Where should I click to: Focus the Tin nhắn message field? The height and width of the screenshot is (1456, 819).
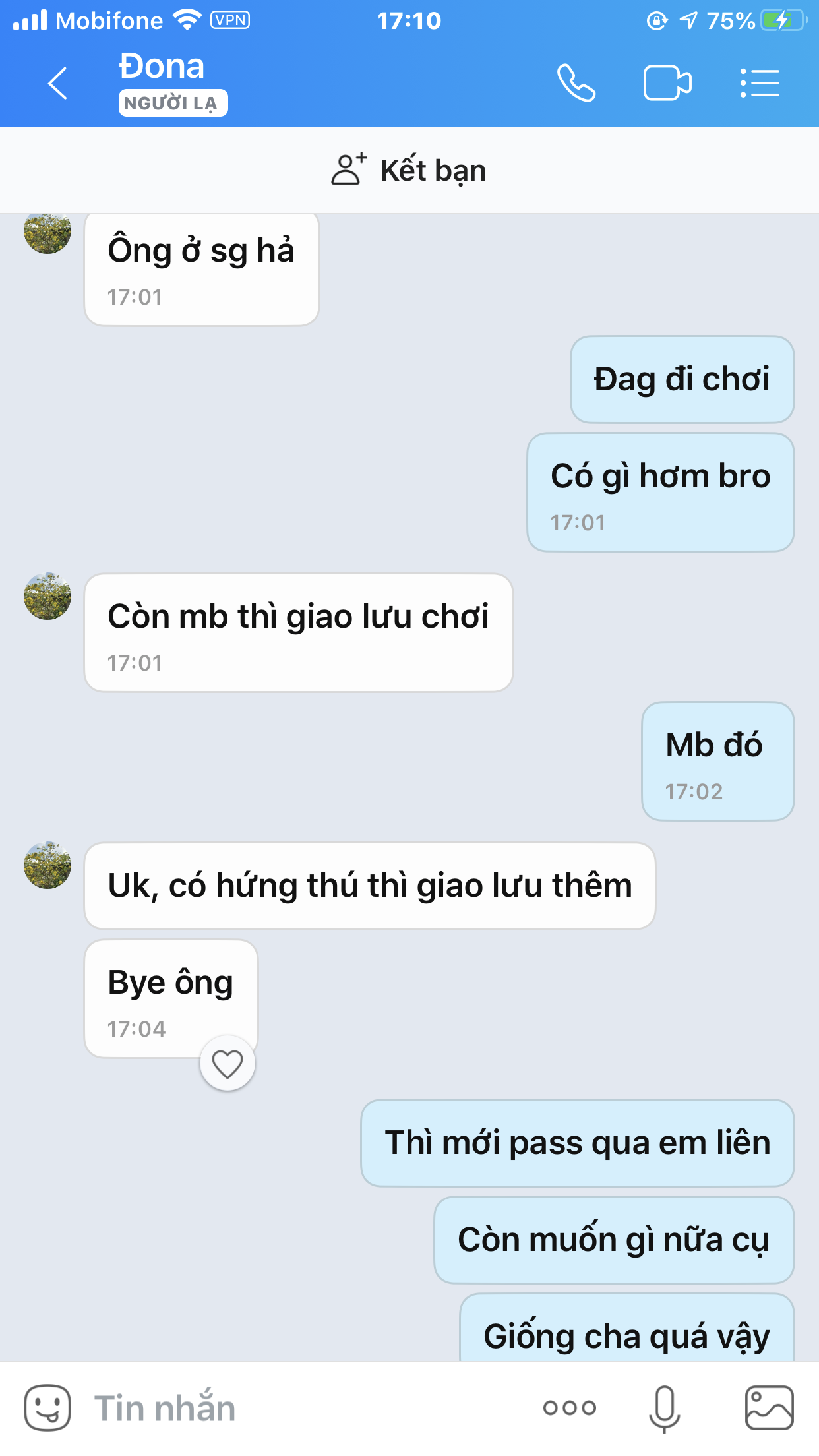[297, 1408]
